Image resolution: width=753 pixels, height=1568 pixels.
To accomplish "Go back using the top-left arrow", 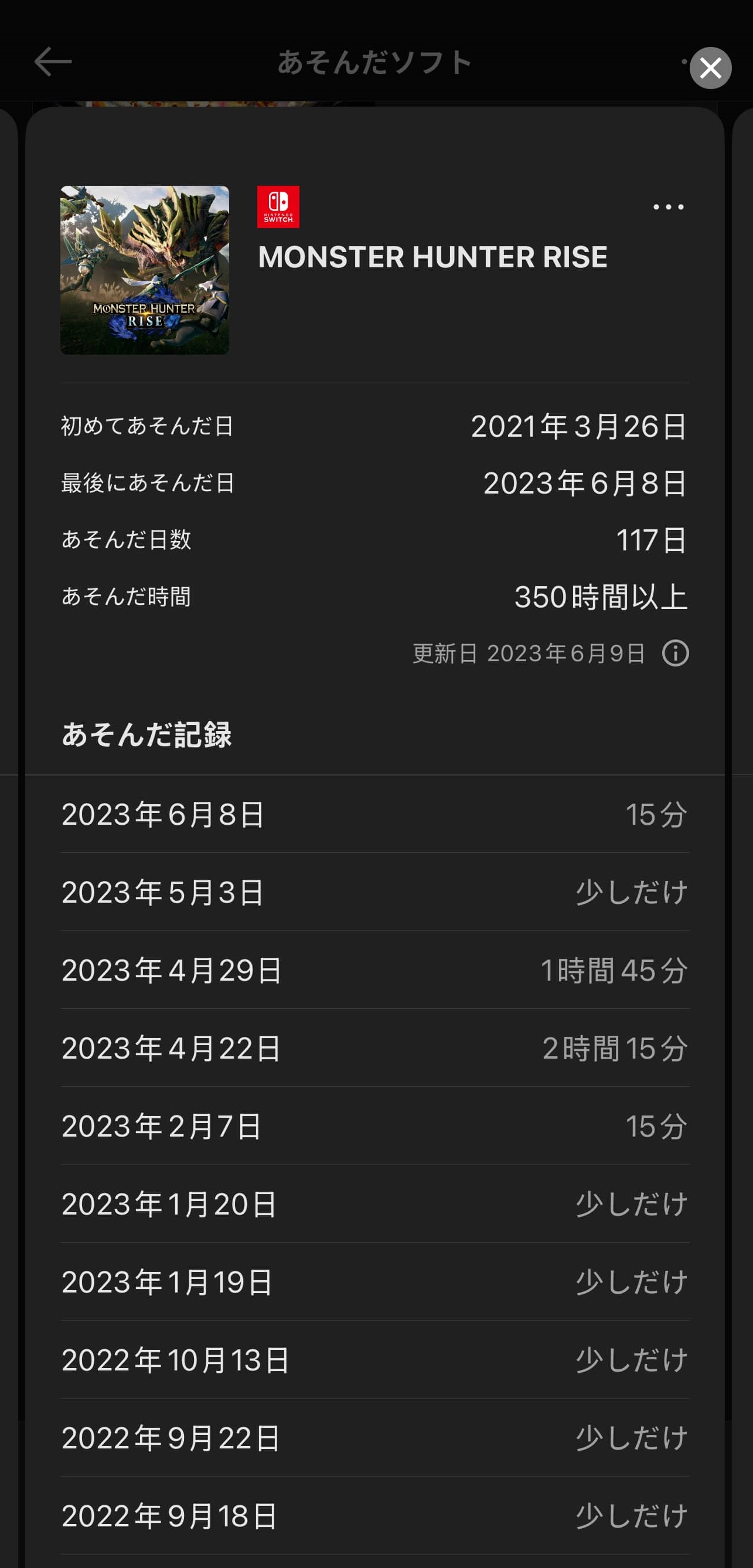I will [x=53, y=62].
